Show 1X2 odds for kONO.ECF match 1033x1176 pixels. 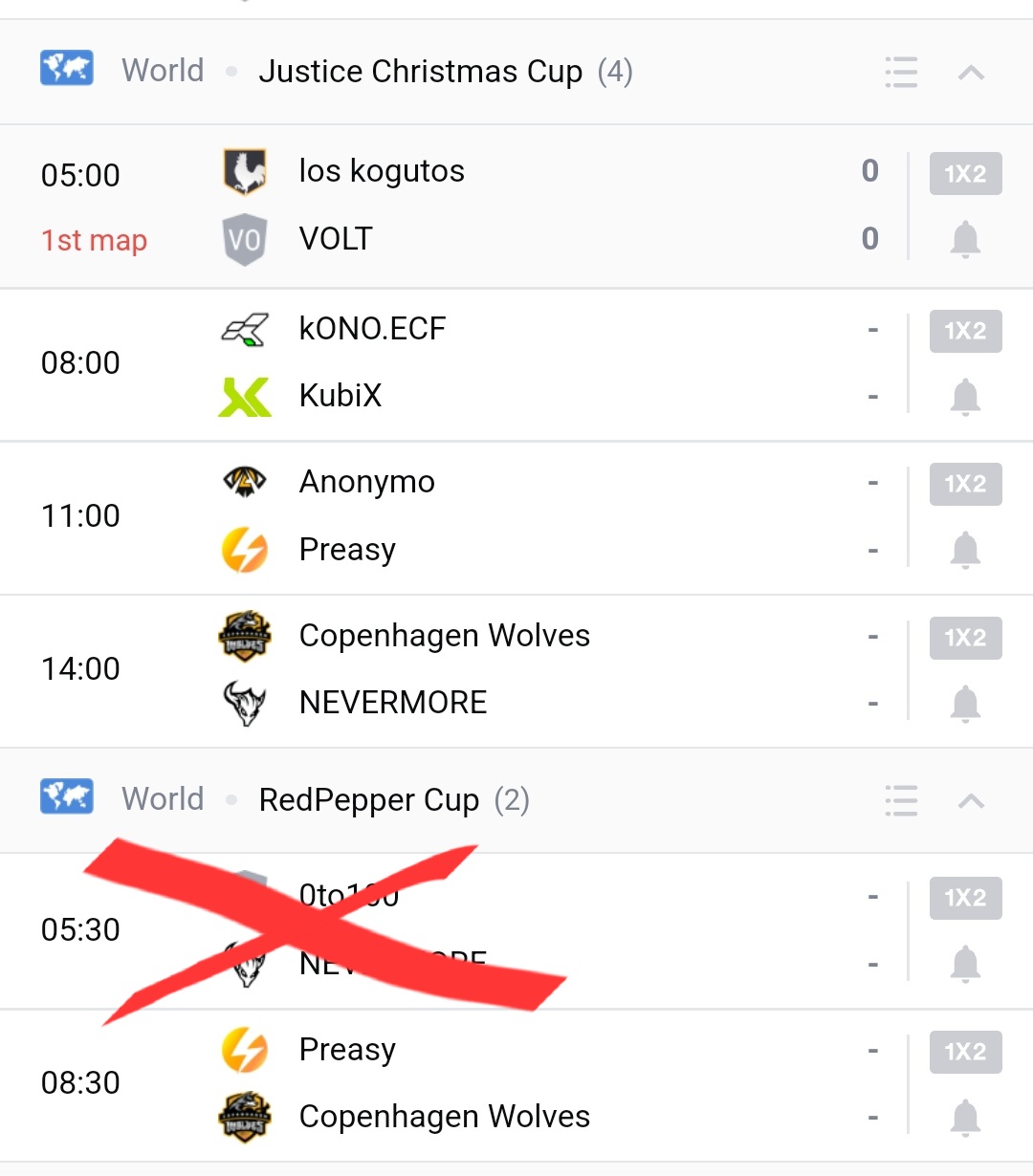click(x=965, y=331)
